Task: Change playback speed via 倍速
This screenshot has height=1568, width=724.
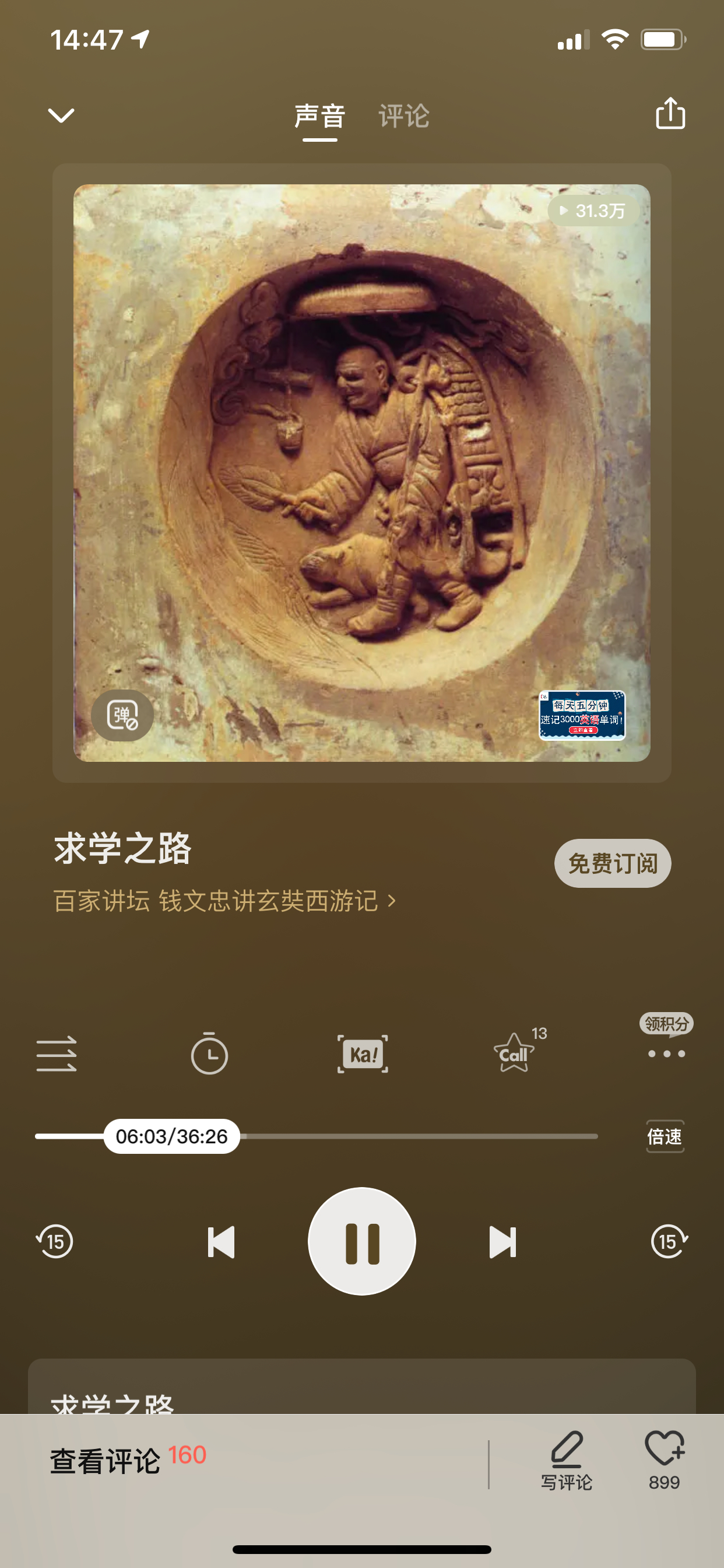Action: (665, 1136)
